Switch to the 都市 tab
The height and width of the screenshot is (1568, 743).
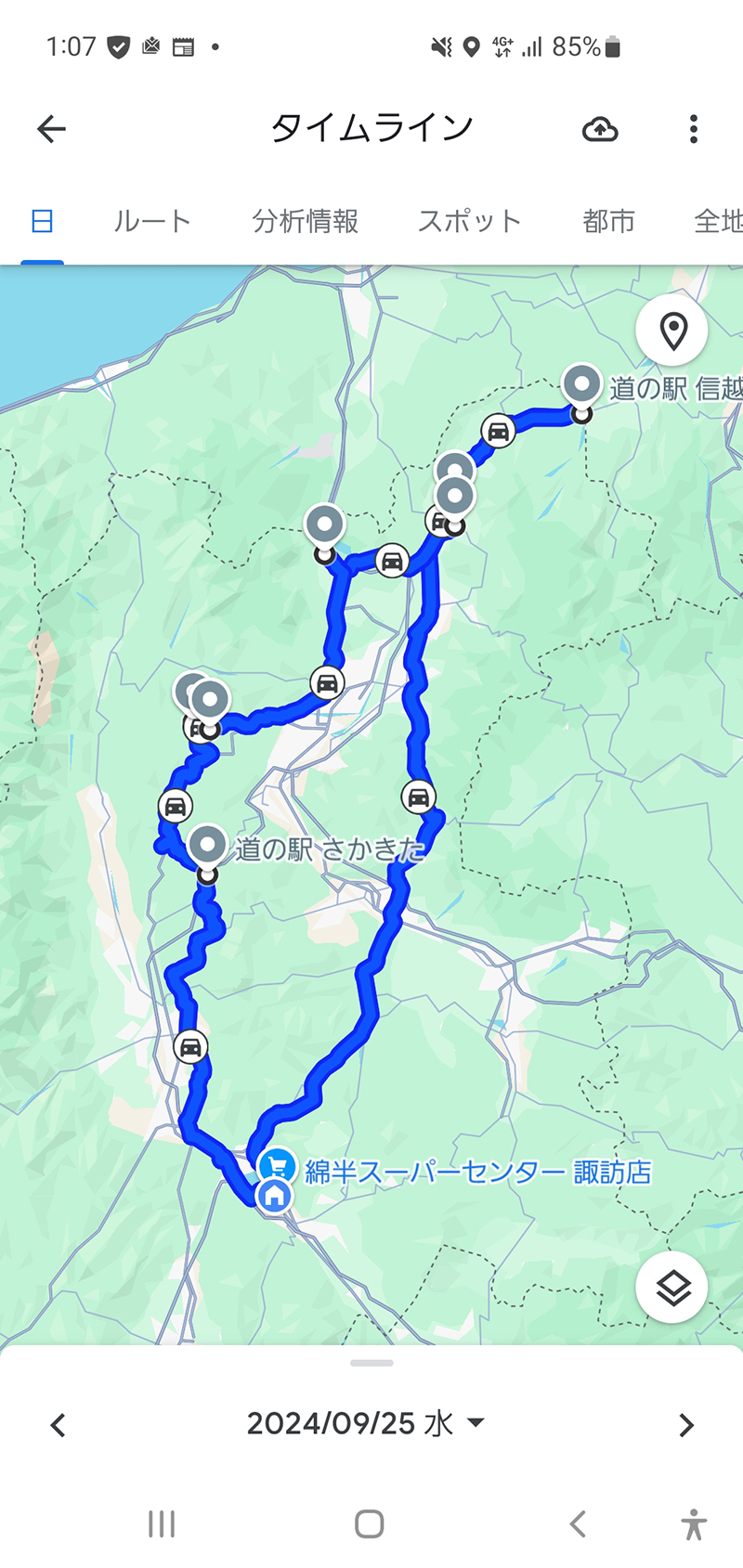pos(608,221)
